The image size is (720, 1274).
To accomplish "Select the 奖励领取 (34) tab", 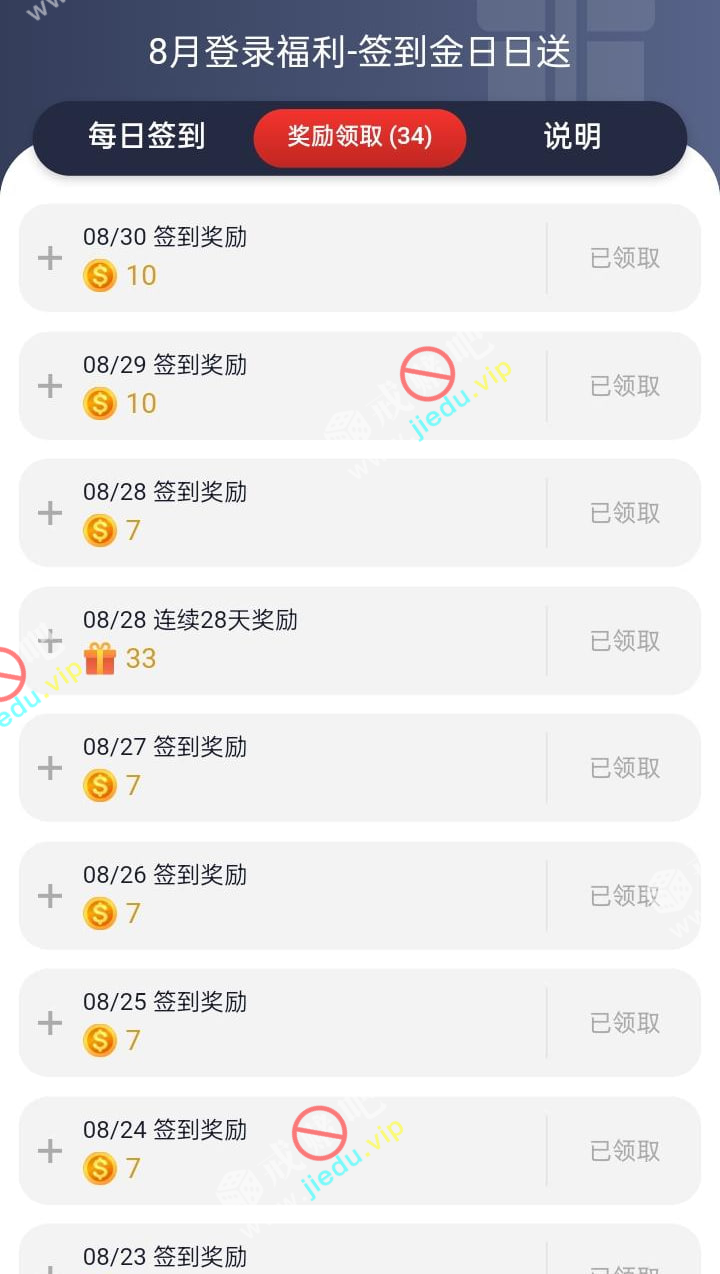I will pos(360,137).
